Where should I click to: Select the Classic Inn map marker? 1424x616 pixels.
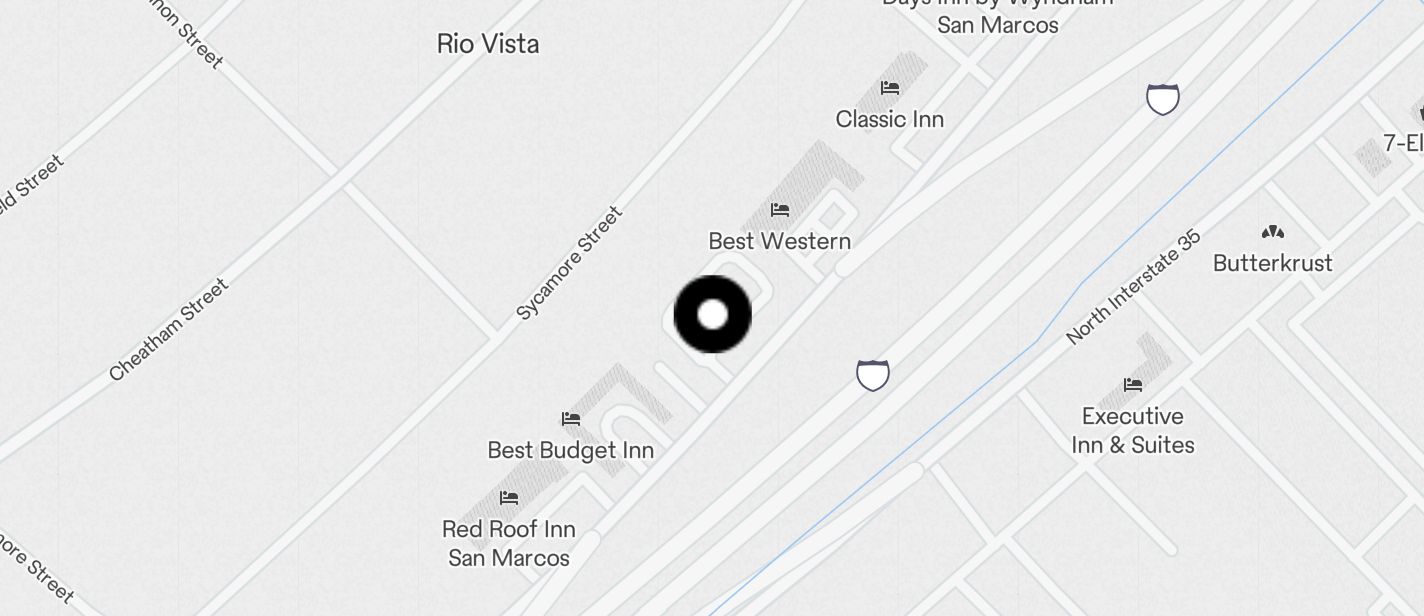(x=890, y=89)
